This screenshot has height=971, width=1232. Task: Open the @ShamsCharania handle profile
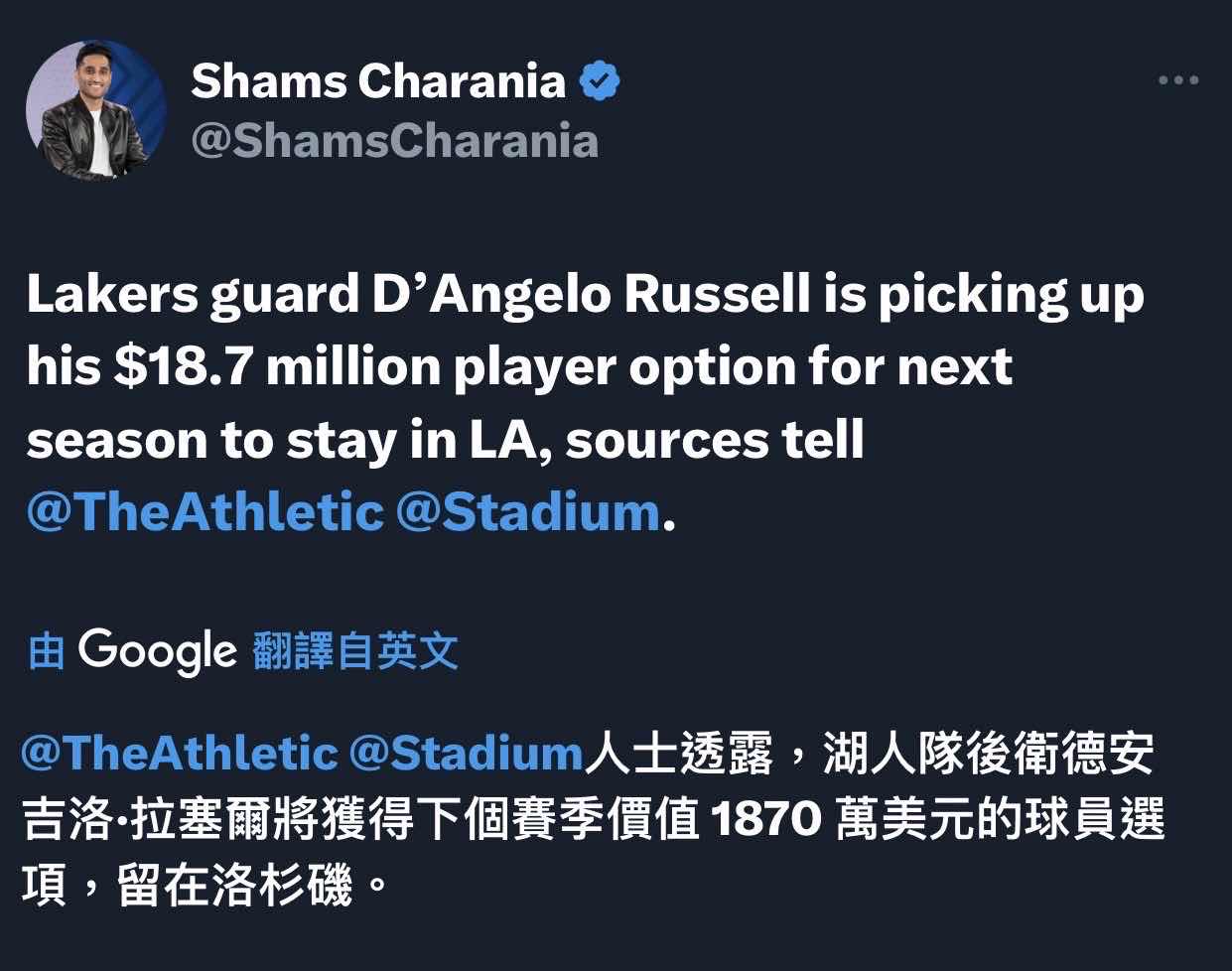coord(394,141)
